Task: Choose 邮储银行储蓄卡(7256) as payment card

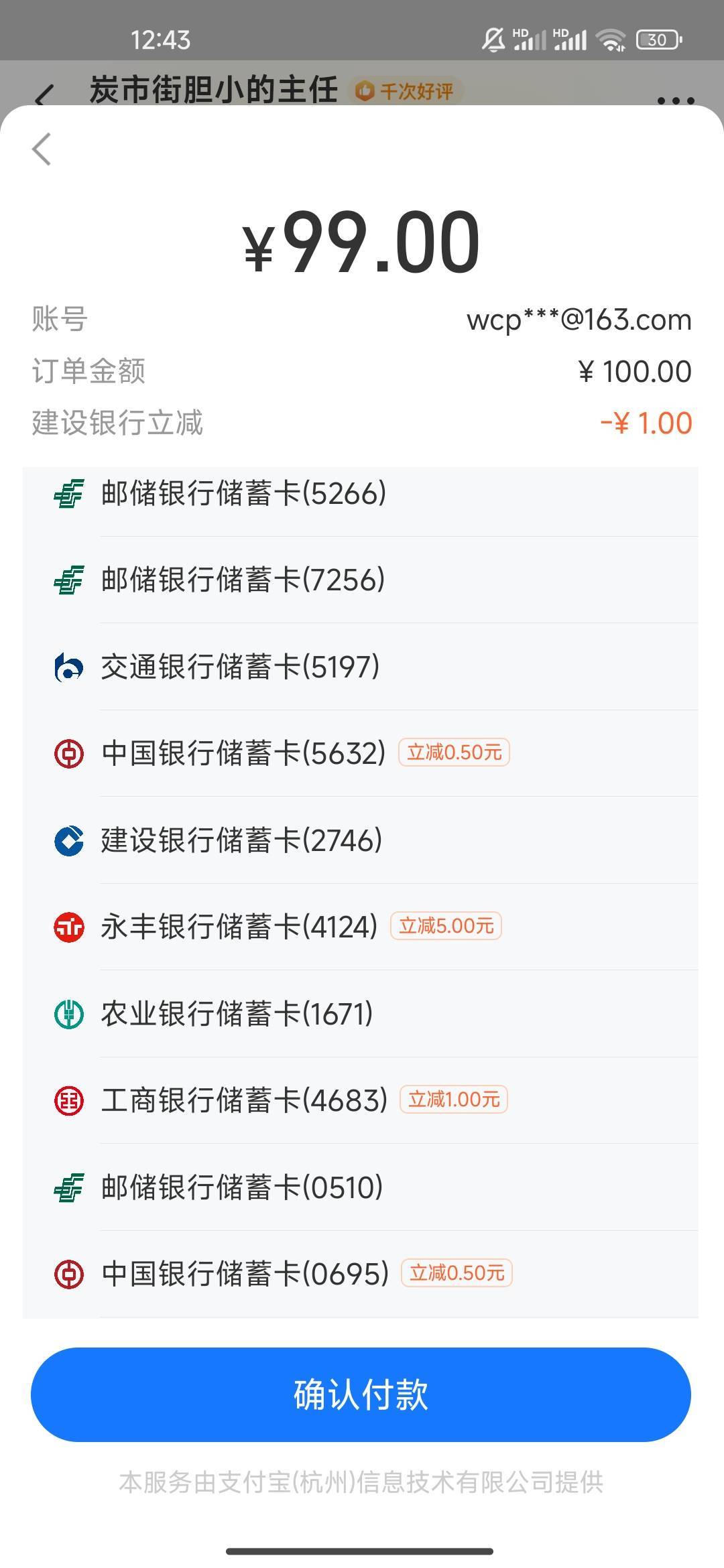Action: tap(361, 580)
